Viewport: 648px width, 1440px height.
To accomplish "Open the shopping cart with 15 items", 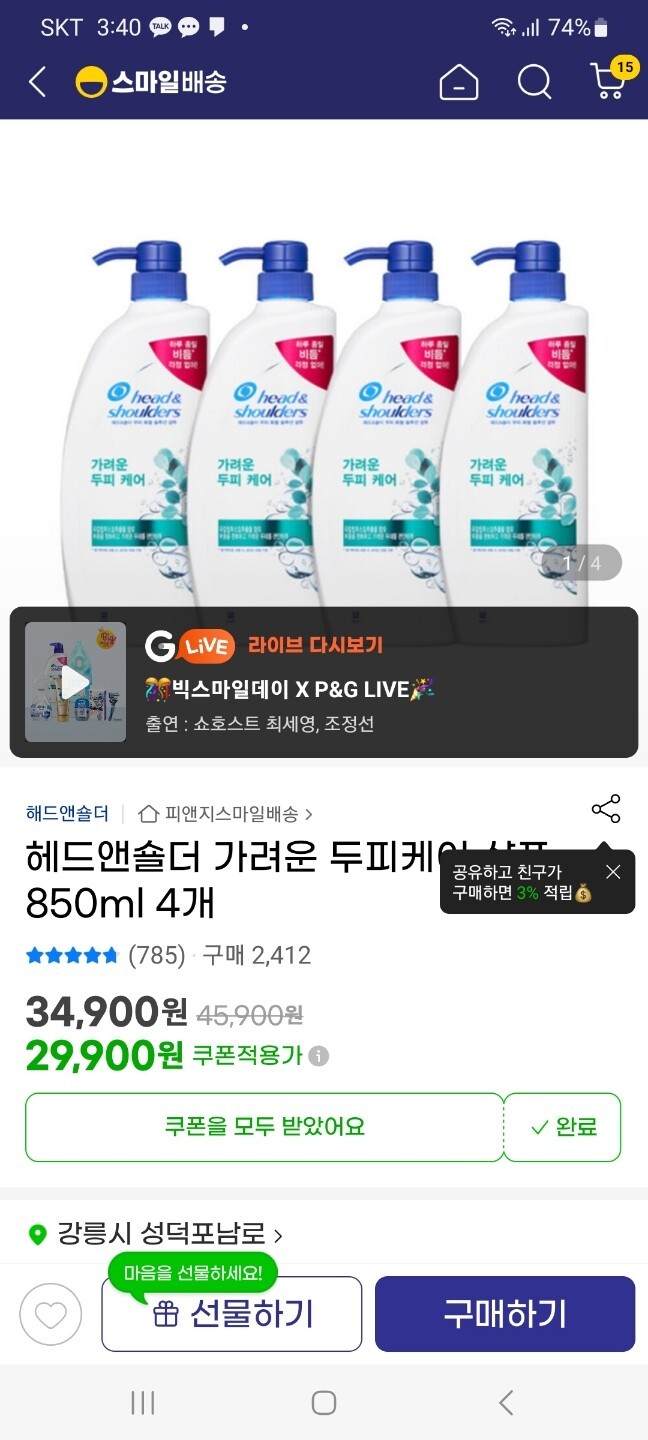I will (608, 82).
